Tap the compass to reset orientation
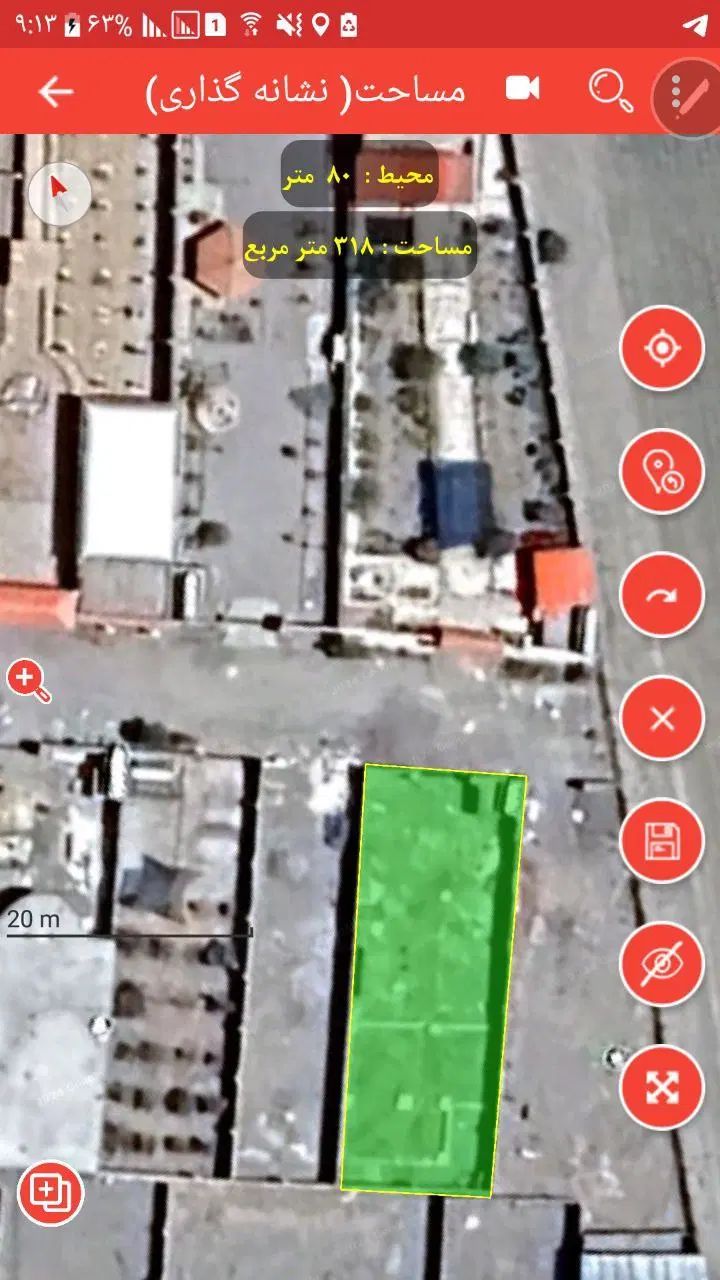Viewport: 720px width, 1280px height. coord(59,190)
